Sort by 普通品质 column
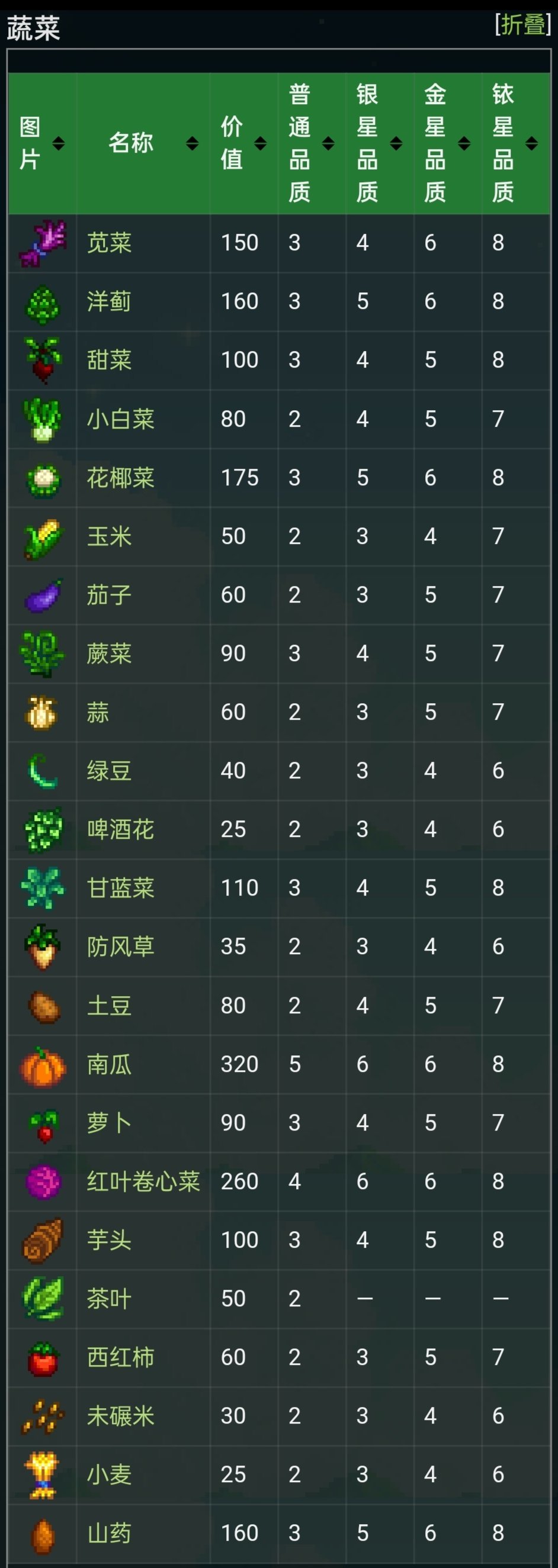 tap(328, 144)
